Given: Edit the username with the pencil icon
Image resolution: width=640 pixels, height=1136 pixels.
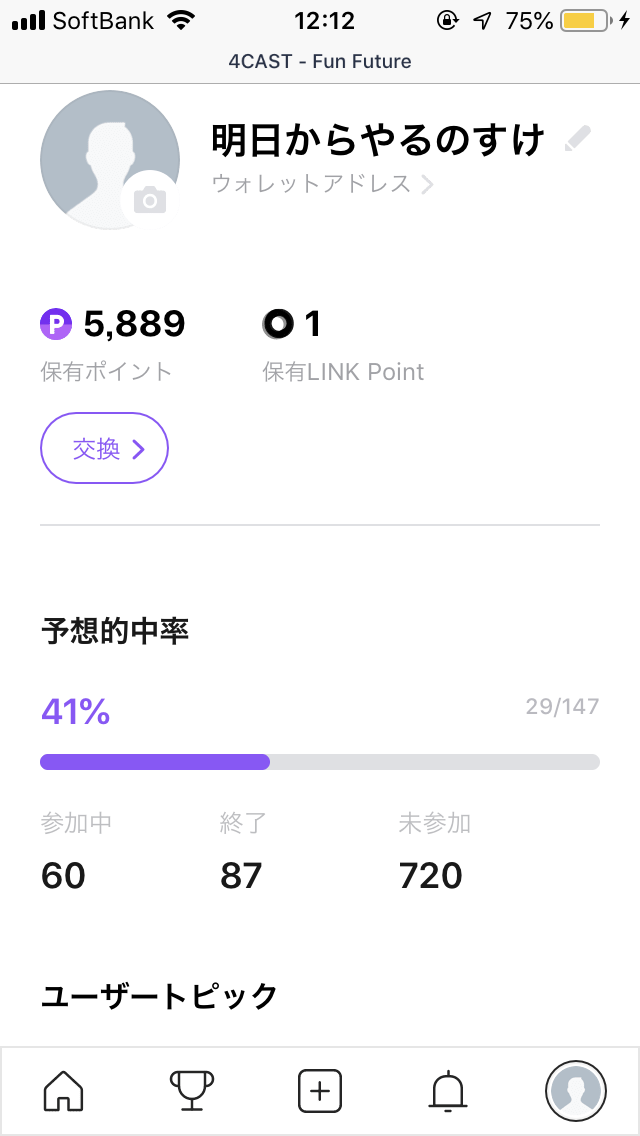Looking at the screenshot, I should point(577,139).
